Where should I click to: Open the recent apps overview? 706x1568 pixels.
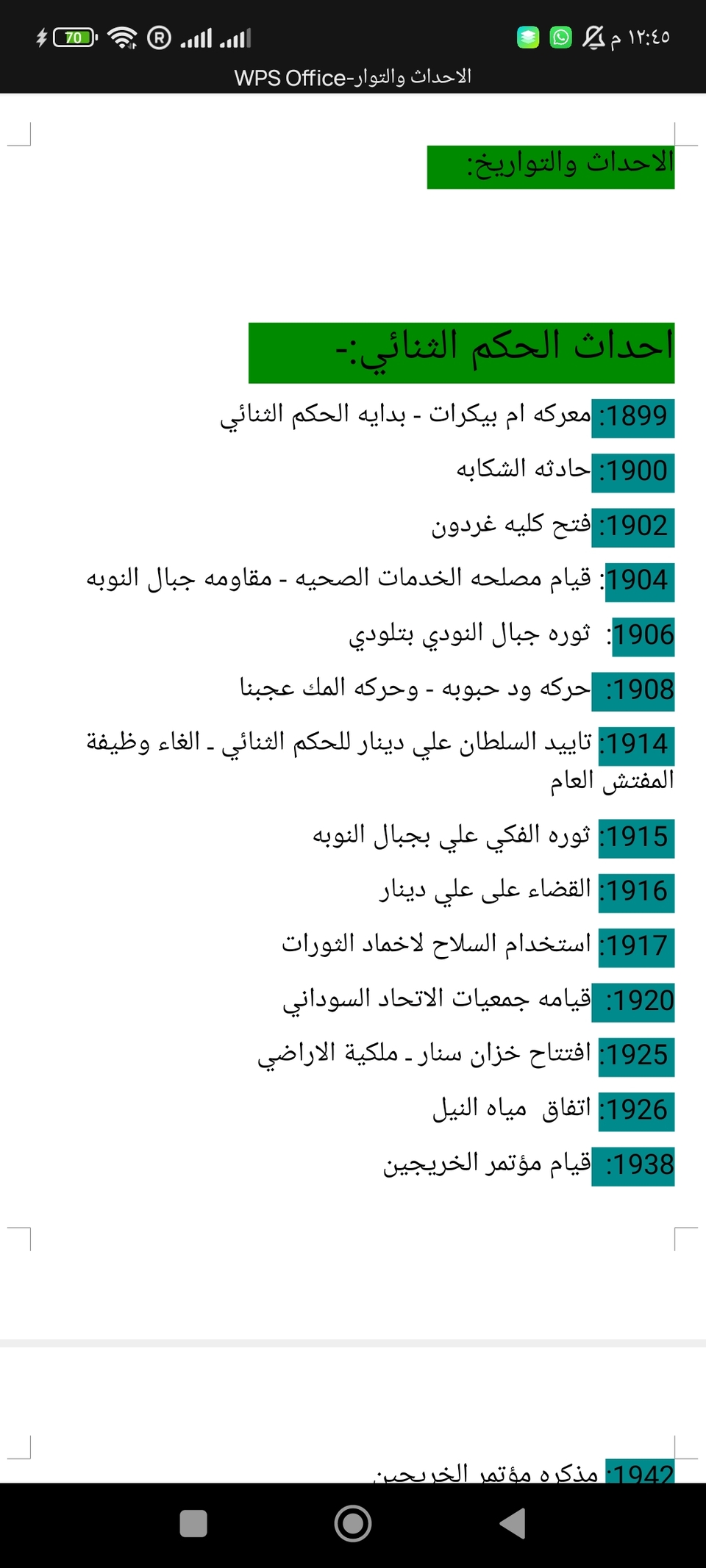[x=193, y=1523]
